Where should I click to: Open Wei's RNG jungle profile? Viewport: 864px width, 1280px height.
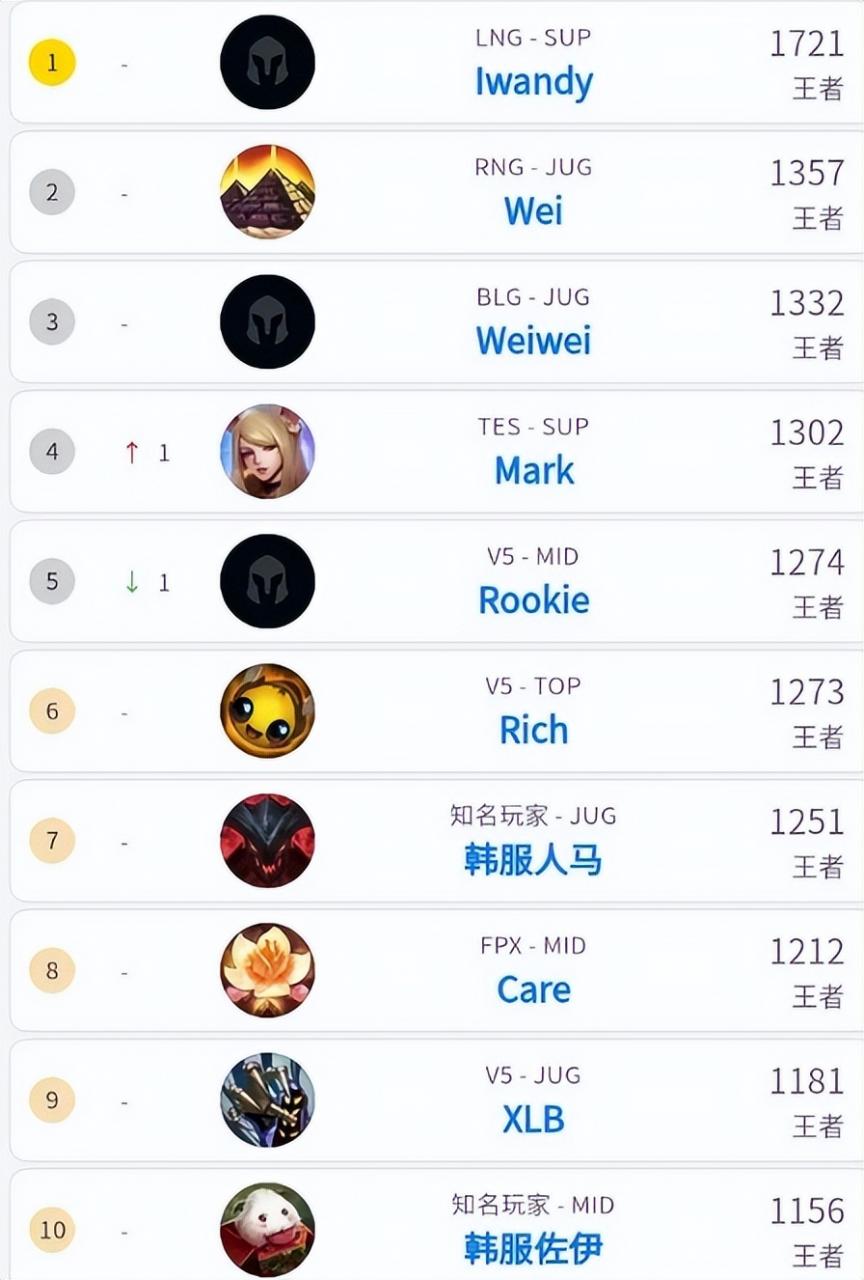click(x=533, y=211)
